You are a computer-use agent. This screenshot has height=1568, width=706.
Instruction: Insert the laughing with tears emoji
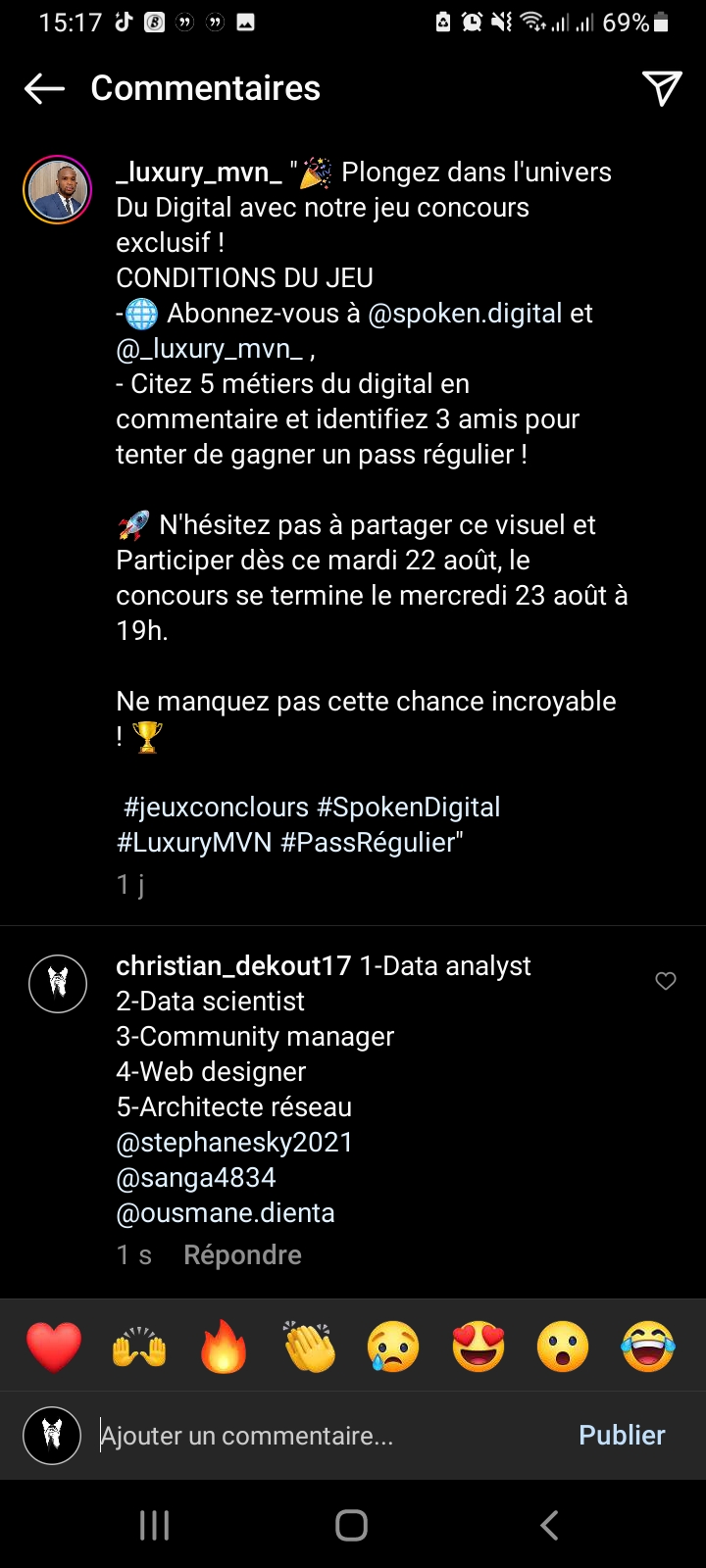[648, 1346]
